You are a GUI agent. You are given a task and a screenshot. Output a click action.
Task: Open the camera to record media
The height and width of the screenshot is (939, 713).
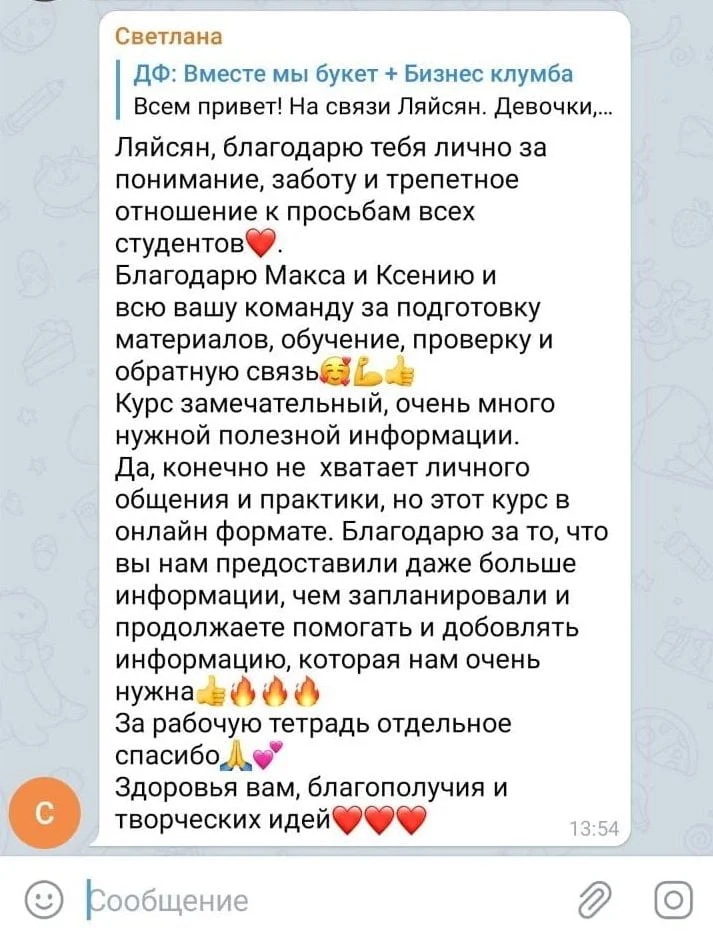(x=672, y=900)
